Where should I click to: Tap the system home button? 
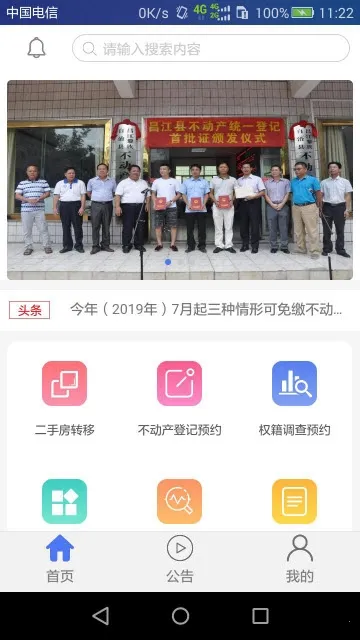coord(180,616)
